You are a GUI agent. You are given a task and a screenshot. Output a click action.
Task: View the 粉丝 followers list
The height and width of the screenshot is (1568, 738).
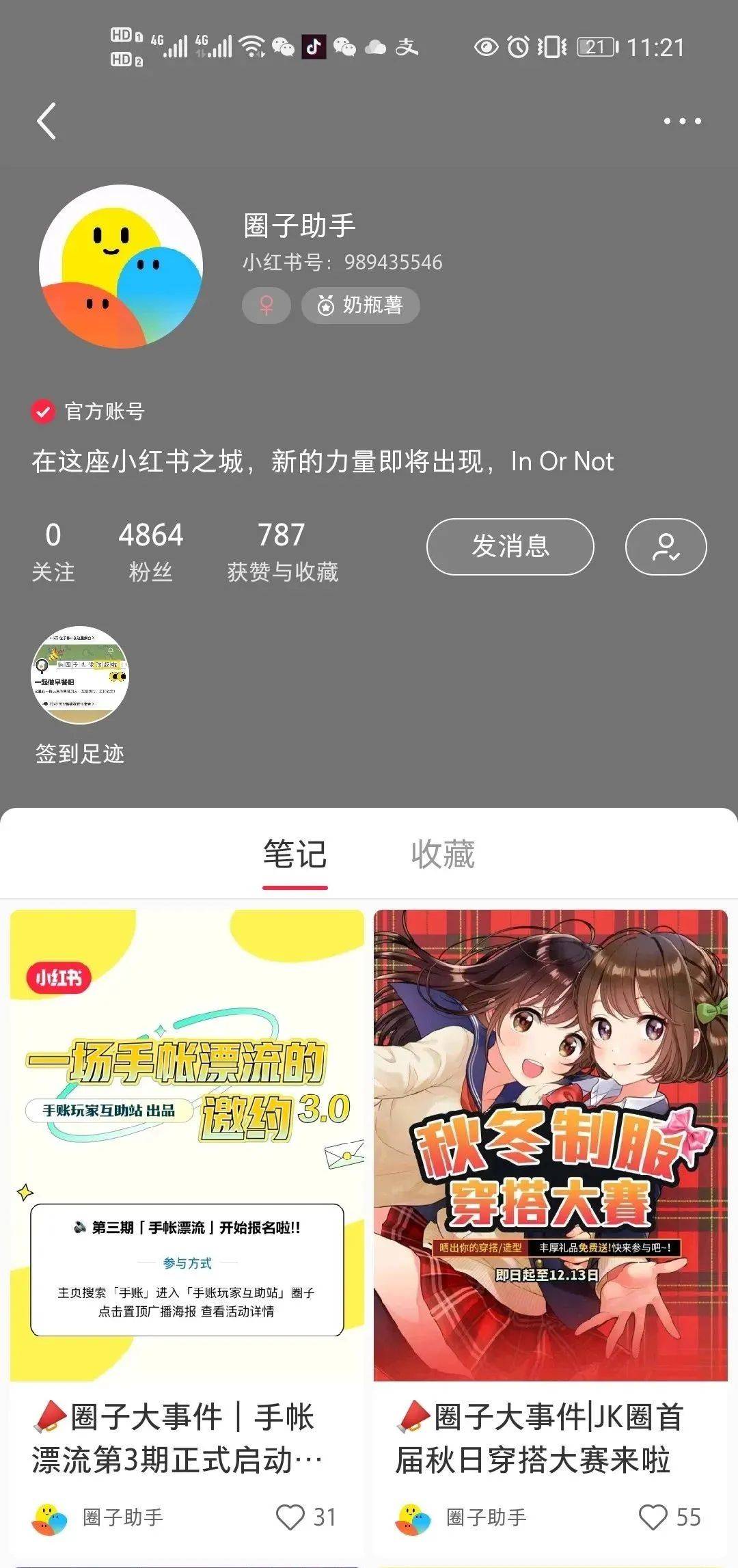pos(151,551)
